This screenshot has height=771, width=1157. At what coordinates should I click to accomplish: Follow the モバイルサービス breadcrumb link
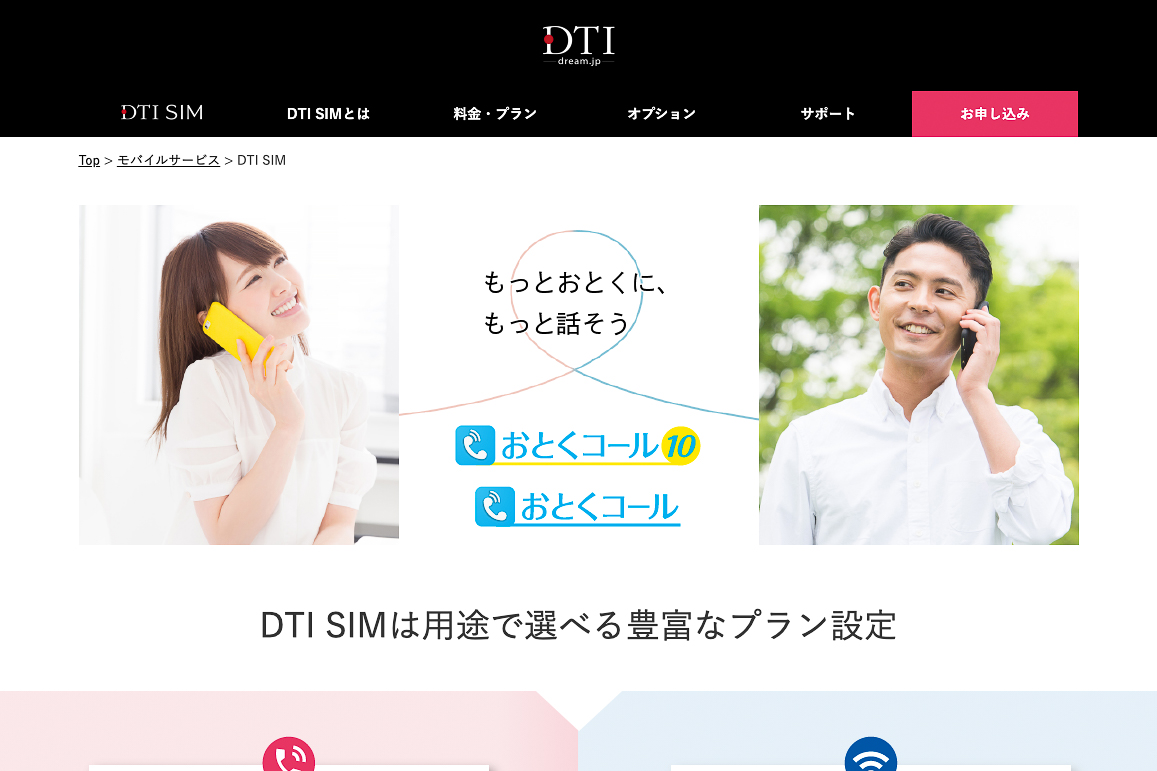(168, 160)
